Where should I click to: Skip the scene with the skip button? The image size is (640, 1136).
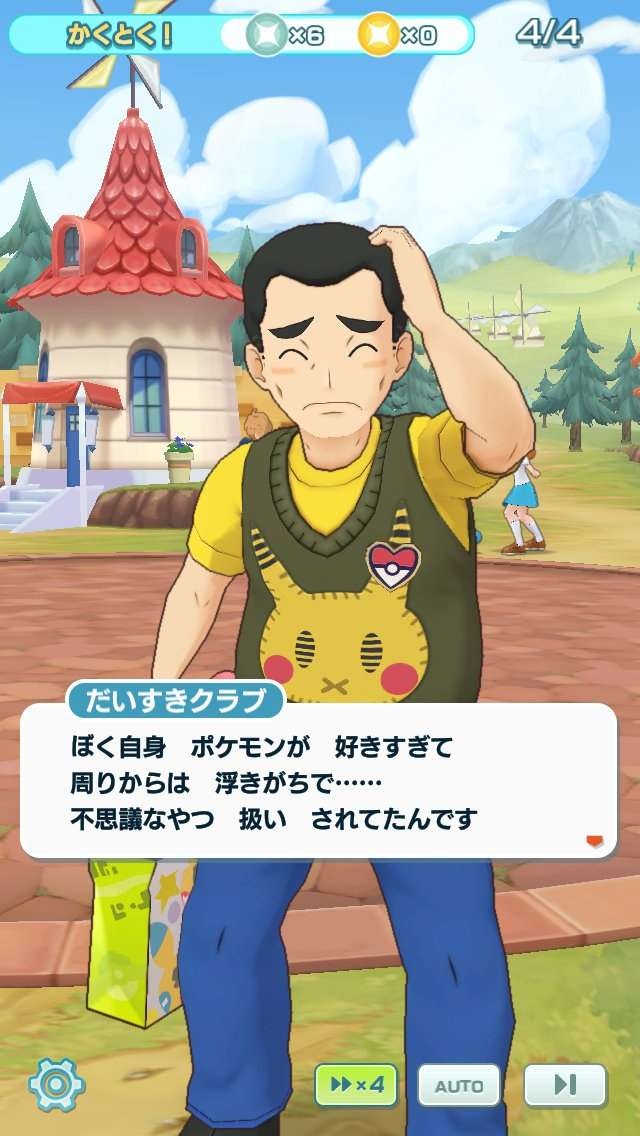[565, 1085]
